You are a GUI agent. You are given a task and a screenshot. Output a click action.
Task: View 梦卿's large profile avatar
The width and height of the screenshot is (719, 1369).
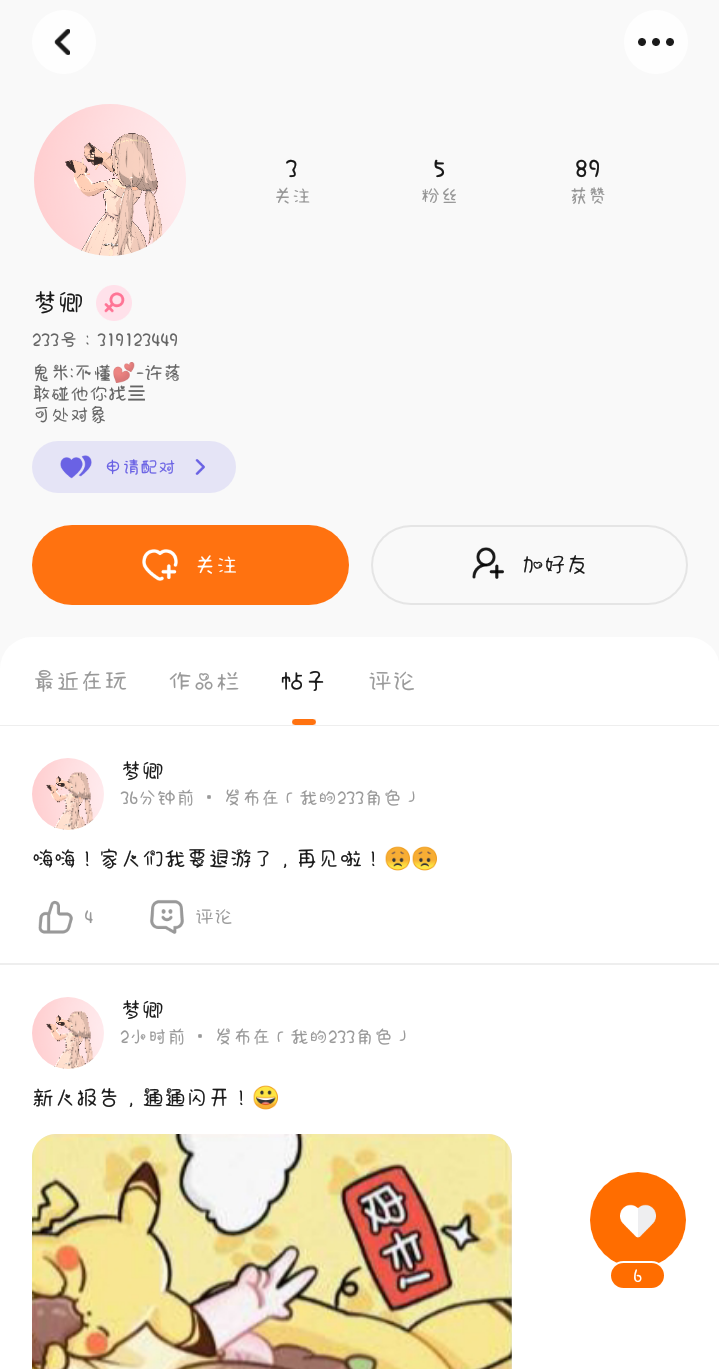point(110,180)
